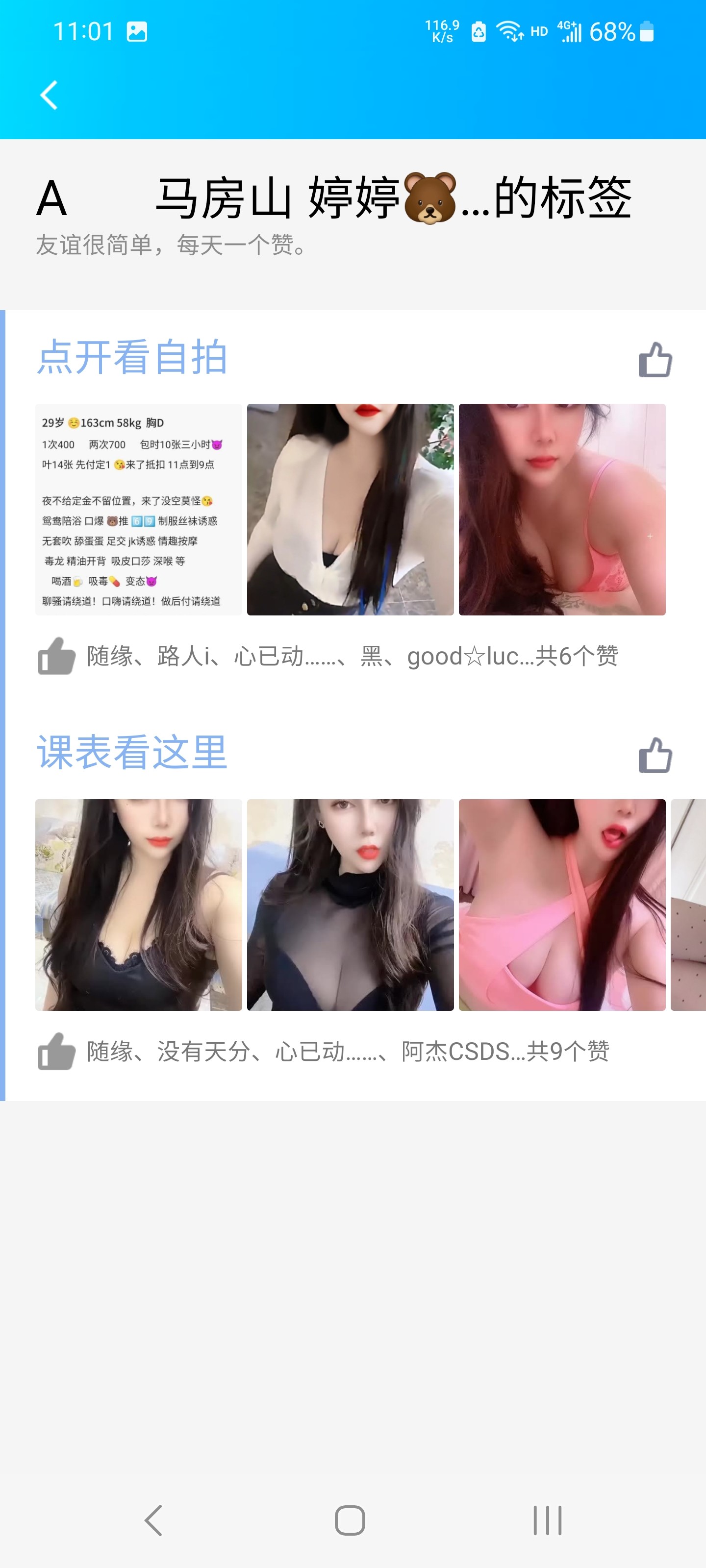Viewport: 706px width, 1568px height.
Task: Tap the gallery notification icon near the clock
Action: tap(138, 32)
